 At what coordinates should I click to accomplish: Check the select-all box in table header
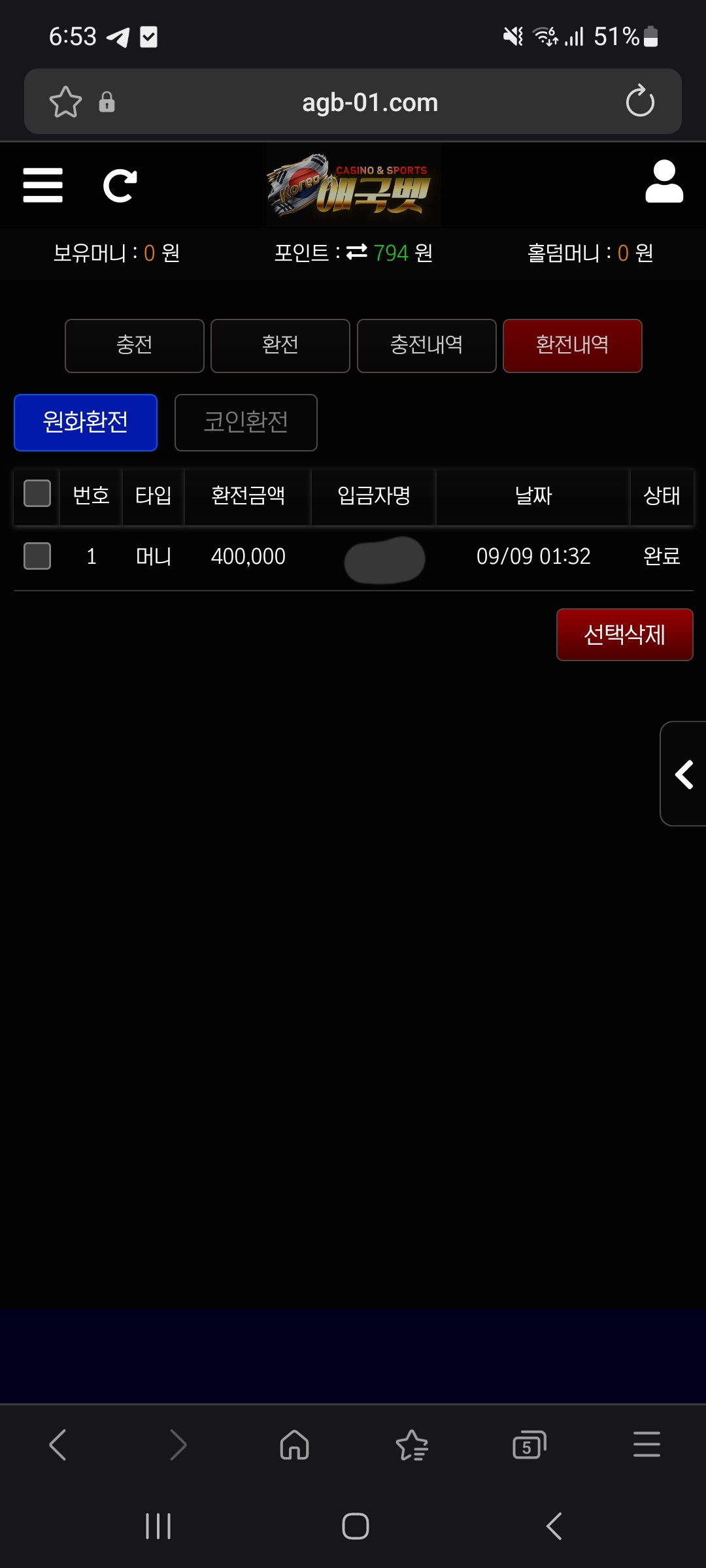coord(37,493)
